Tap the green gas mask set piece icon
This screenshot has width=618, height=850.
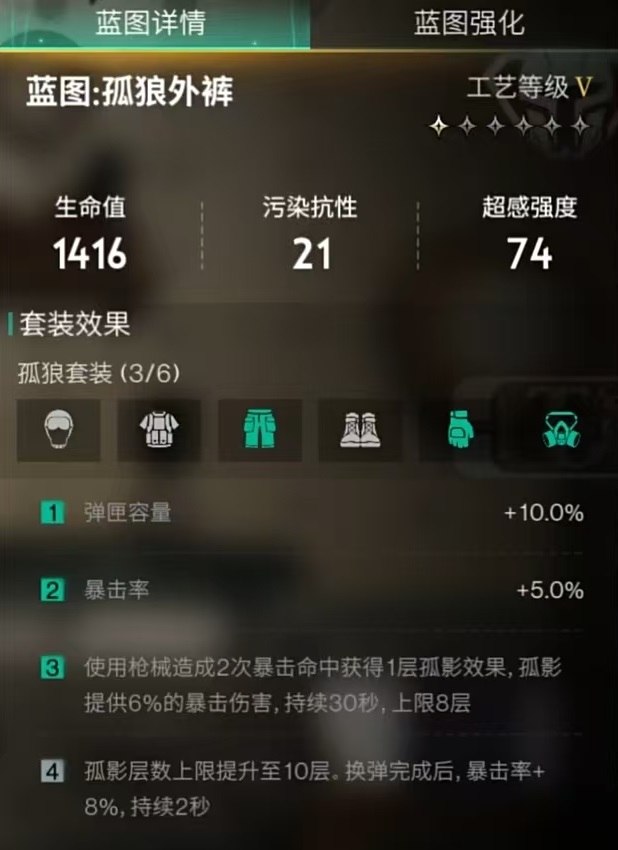pos(559,430)
